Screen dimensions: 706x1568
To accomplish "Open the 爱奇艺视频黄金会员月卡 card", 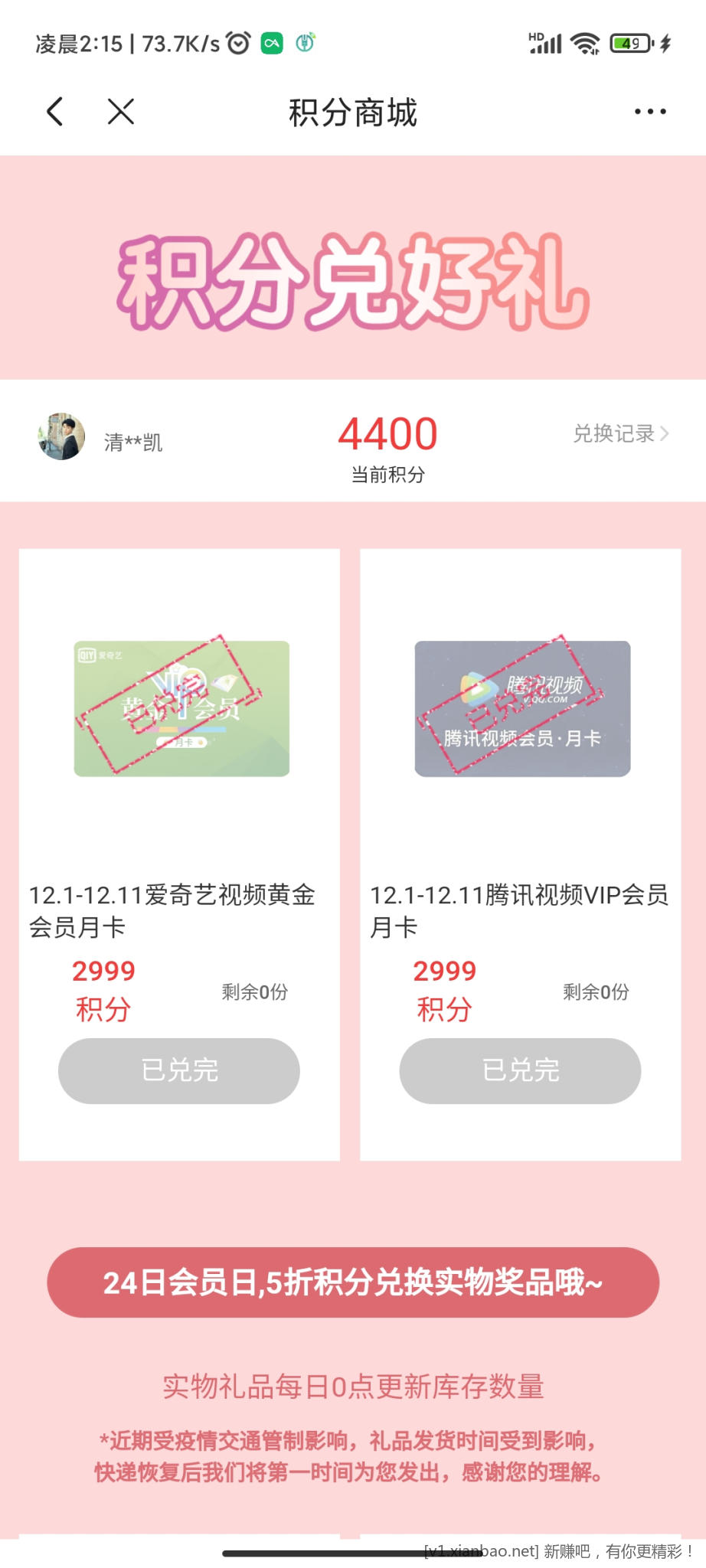I will tap(181, 709).
